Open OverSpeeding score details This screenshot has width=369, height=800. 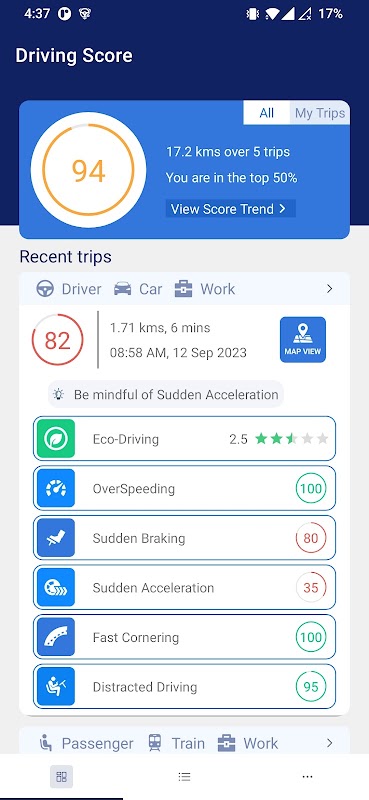click(x=184, y=488)
